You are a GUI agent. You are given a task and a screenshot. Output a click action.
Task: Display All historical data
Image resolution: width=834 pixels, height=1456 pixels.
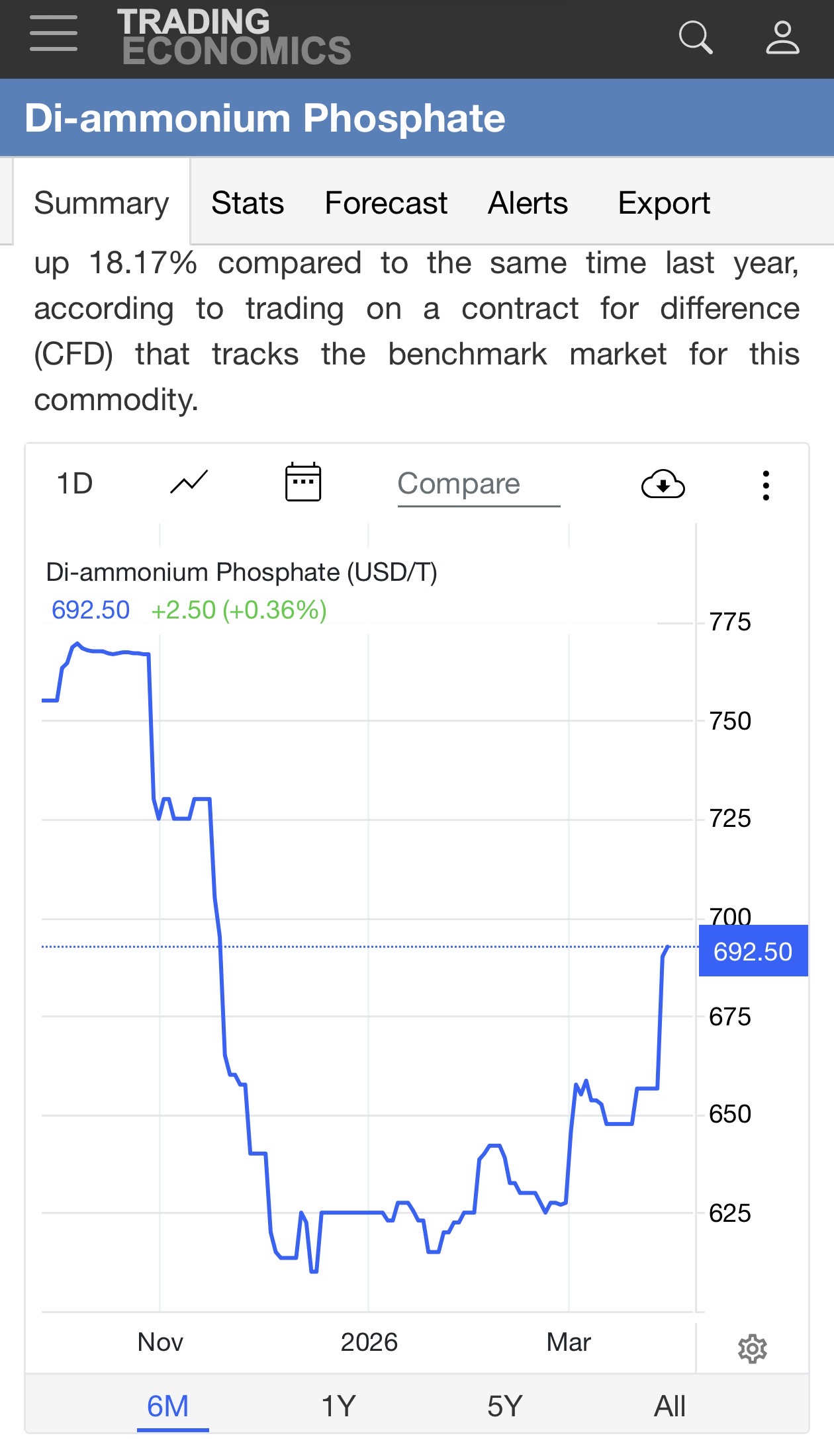coord(669,1406)
